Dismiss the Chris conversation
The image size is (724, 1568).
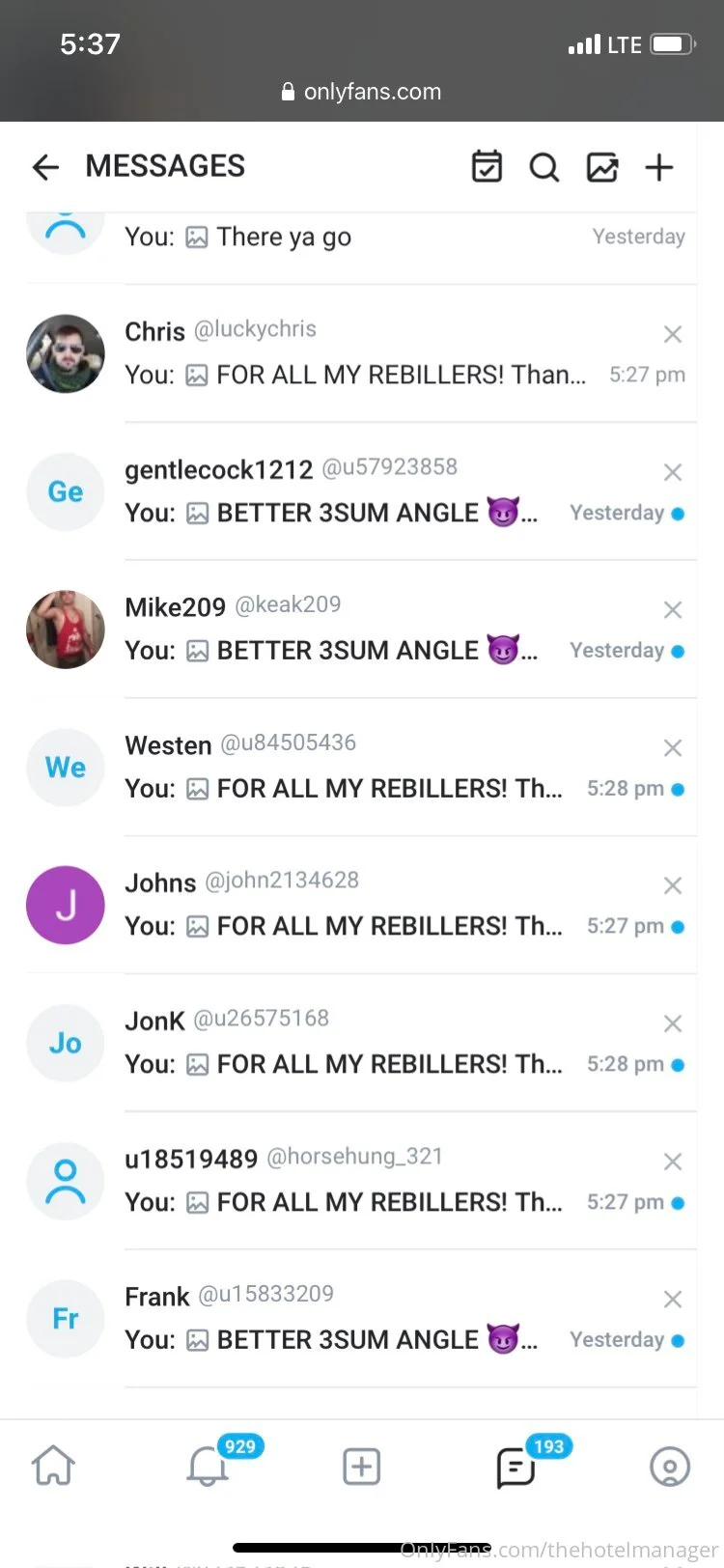(673, 334)
